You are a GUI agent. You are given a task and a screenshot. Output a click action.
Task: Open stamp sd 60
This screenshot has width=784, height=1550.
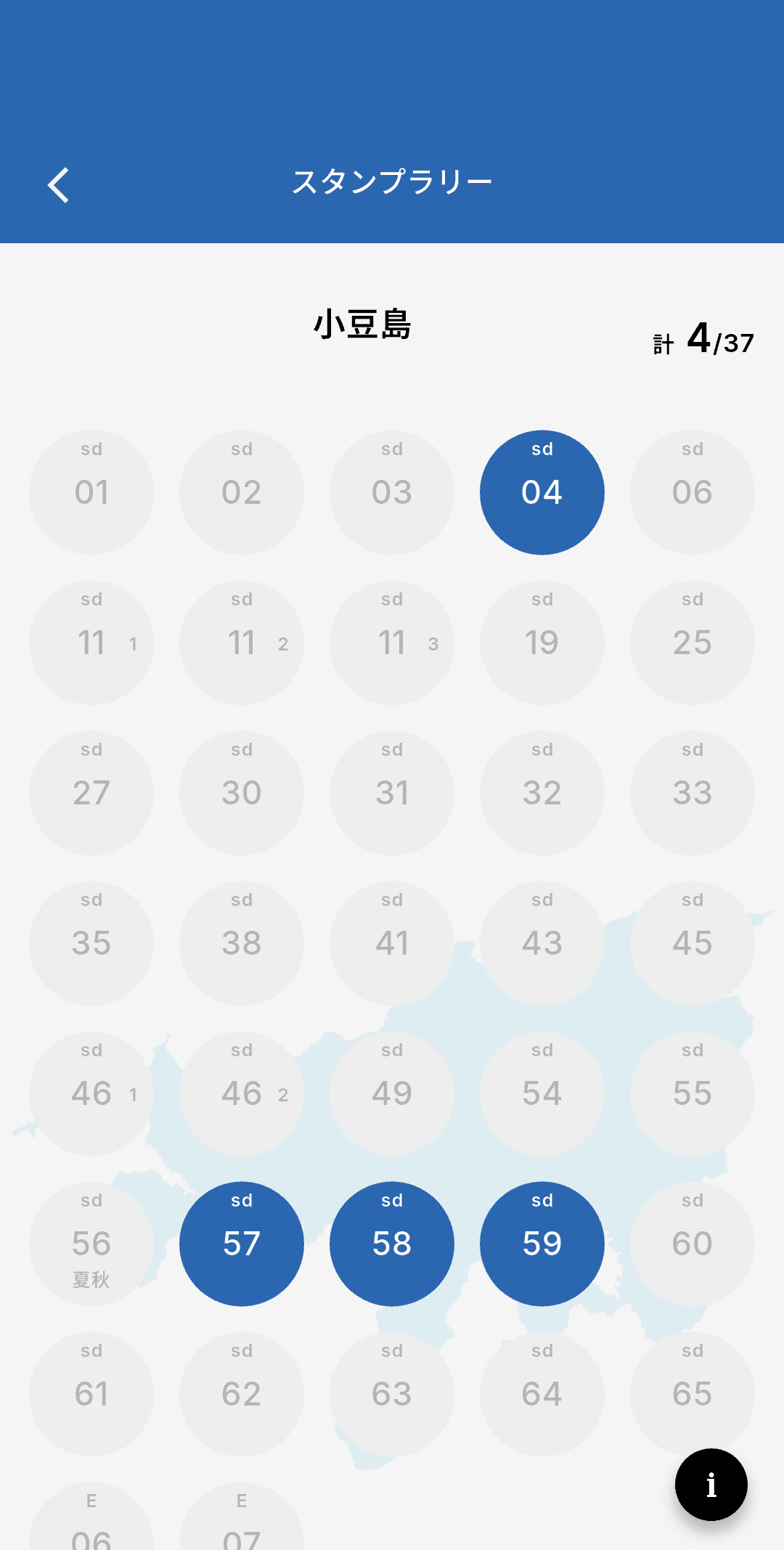tap(693, 1244)
